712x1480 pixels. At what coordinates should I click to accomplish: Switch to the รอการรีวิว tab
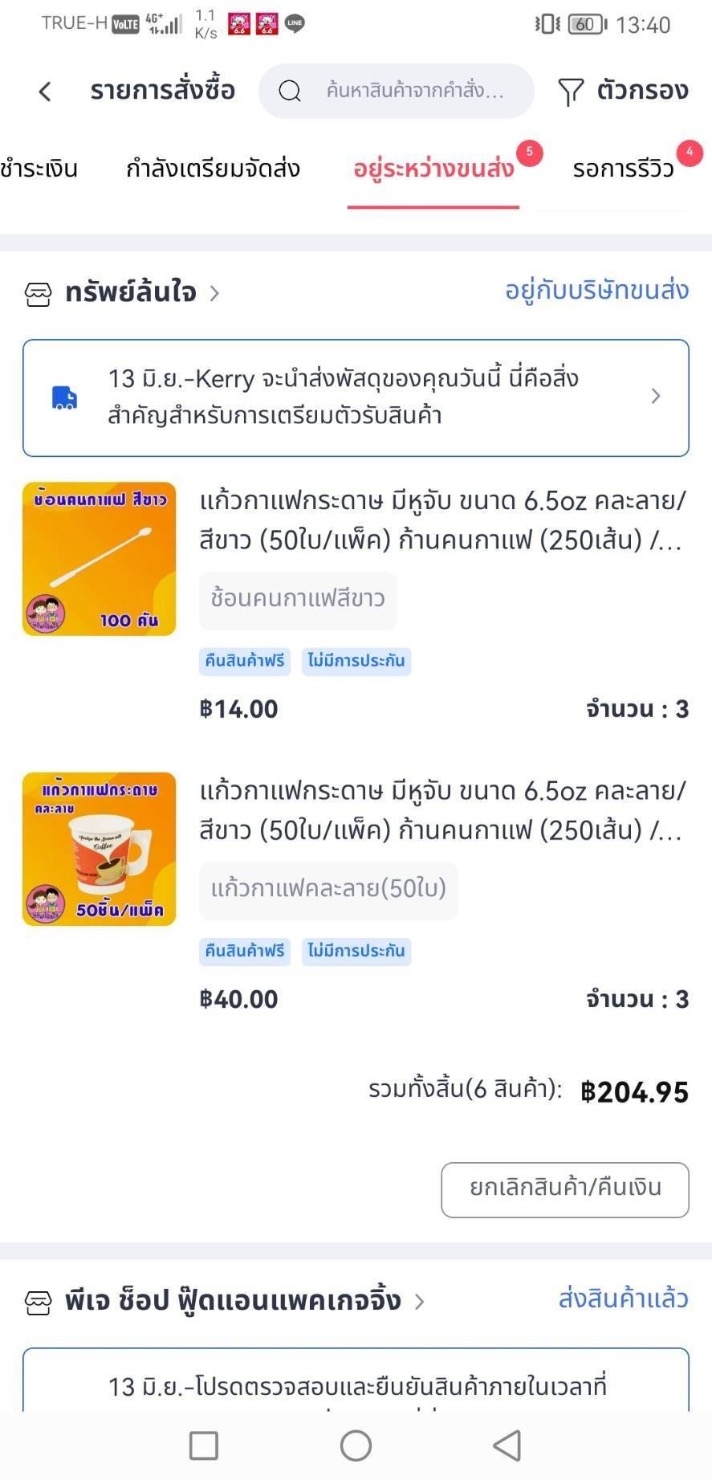(x=624, y=169)
